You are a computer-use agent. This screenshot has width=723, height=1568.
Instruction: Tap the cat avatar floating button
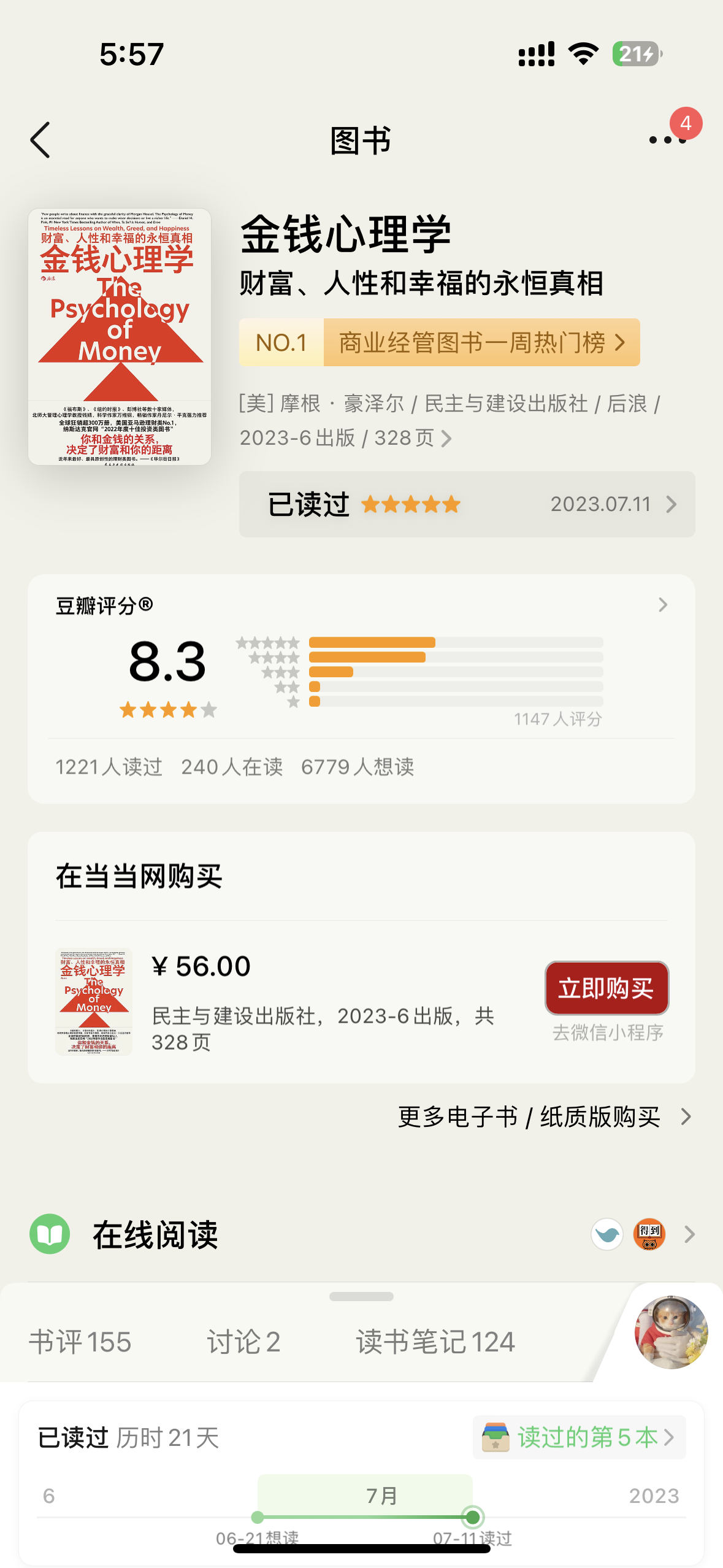click(671, 1332)
